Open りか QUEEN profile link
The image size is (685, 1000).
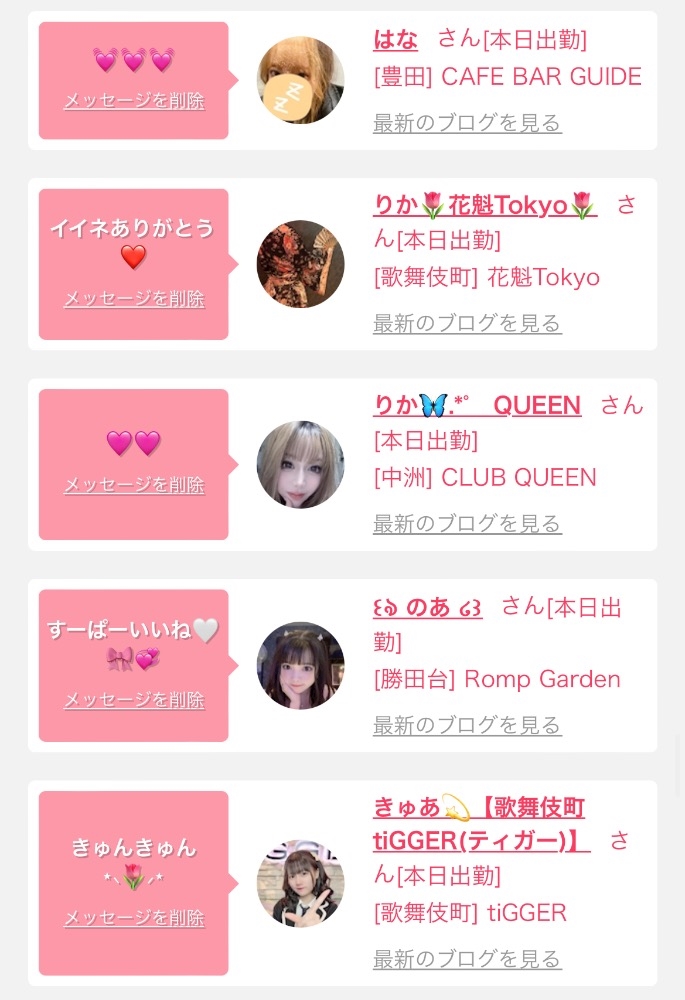pyautogui.click(x=477, y=405)
